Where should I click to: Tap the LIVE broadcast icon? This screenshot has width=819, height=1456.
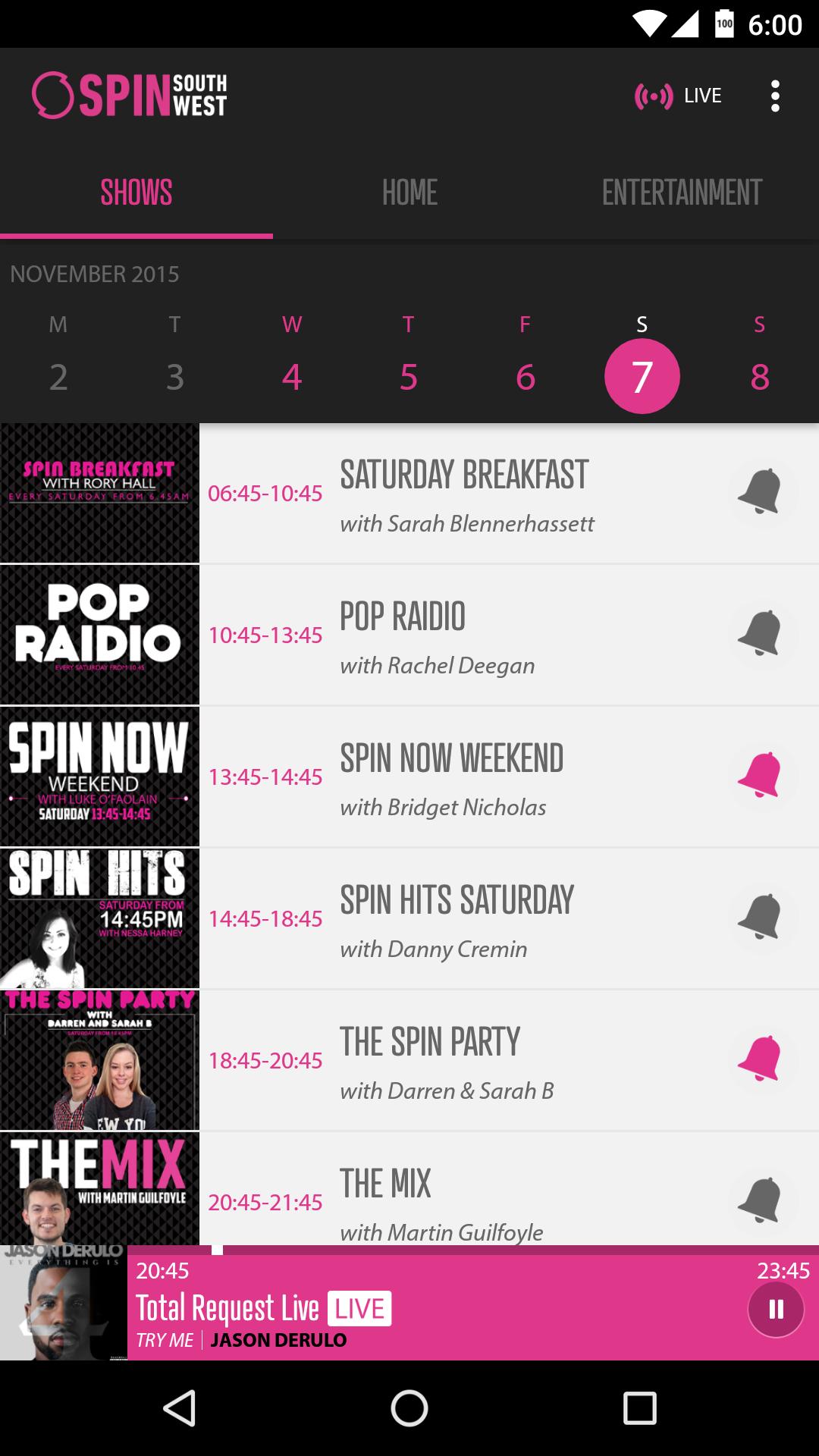pyautogui.click(x=654, y=96)
